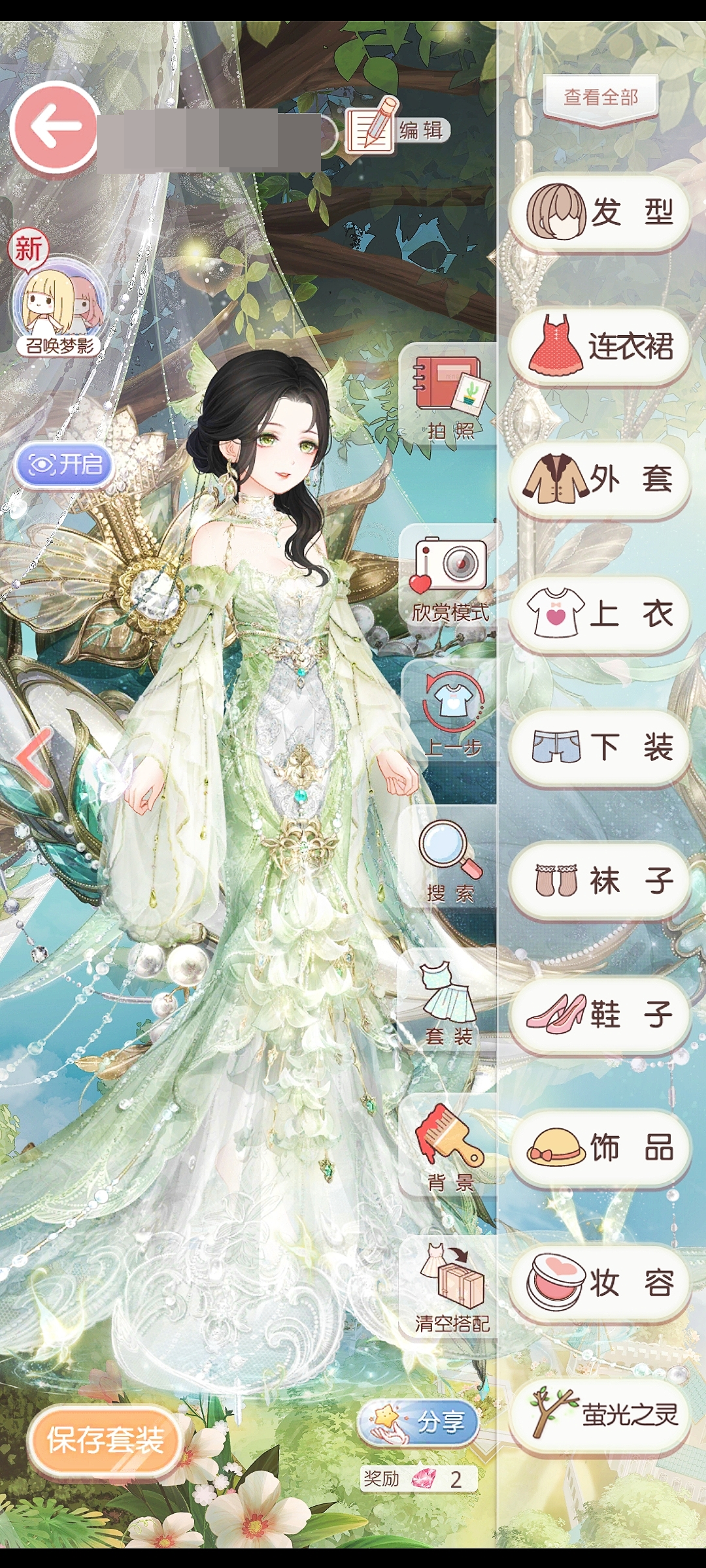Tap 保存套装 to save outfit
This screenshot has height=1568, width=706.
click(105, 1440)
